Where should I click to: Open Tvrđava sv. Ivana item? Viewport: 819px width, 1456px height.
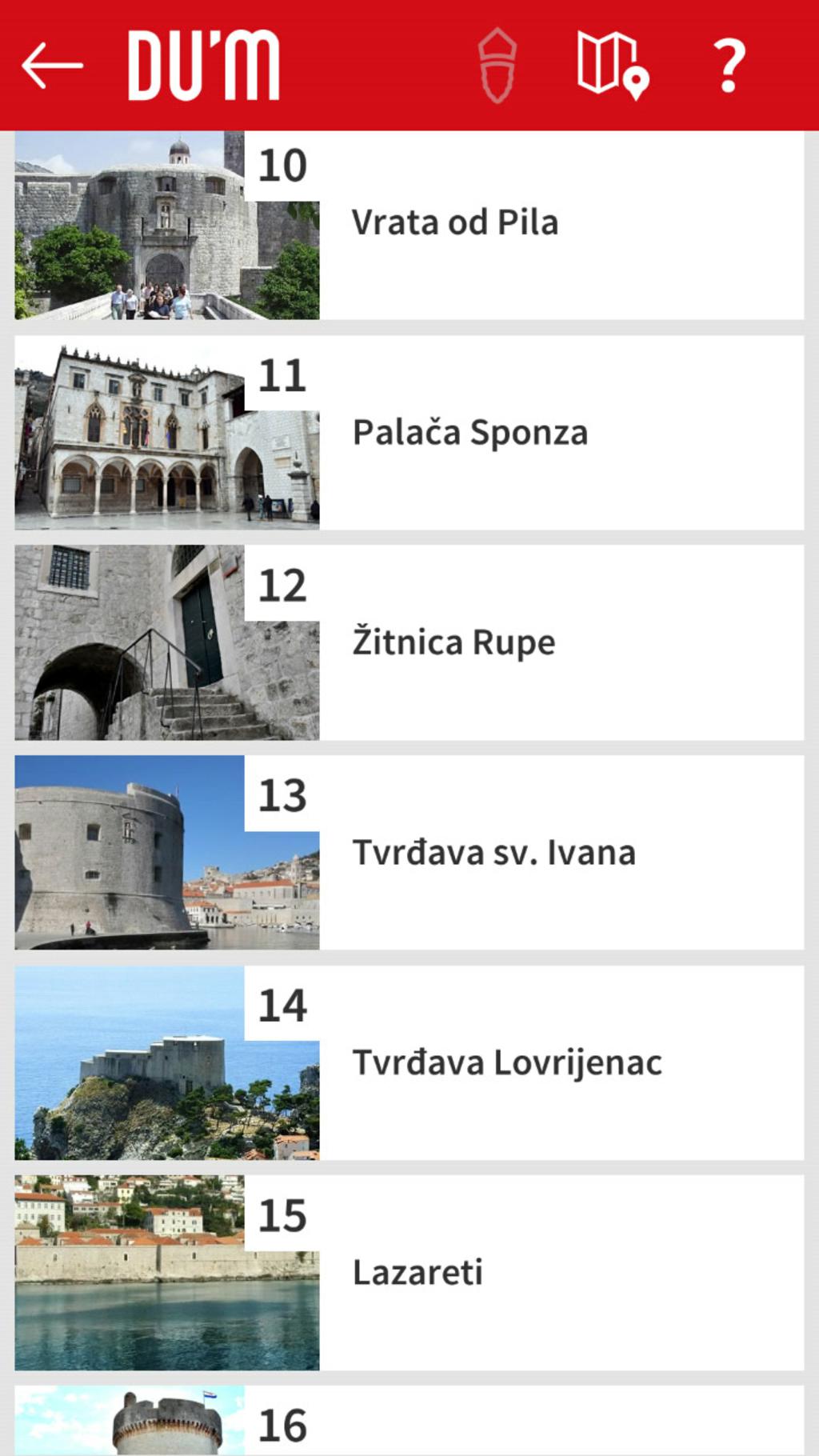(x=409, y=853)
